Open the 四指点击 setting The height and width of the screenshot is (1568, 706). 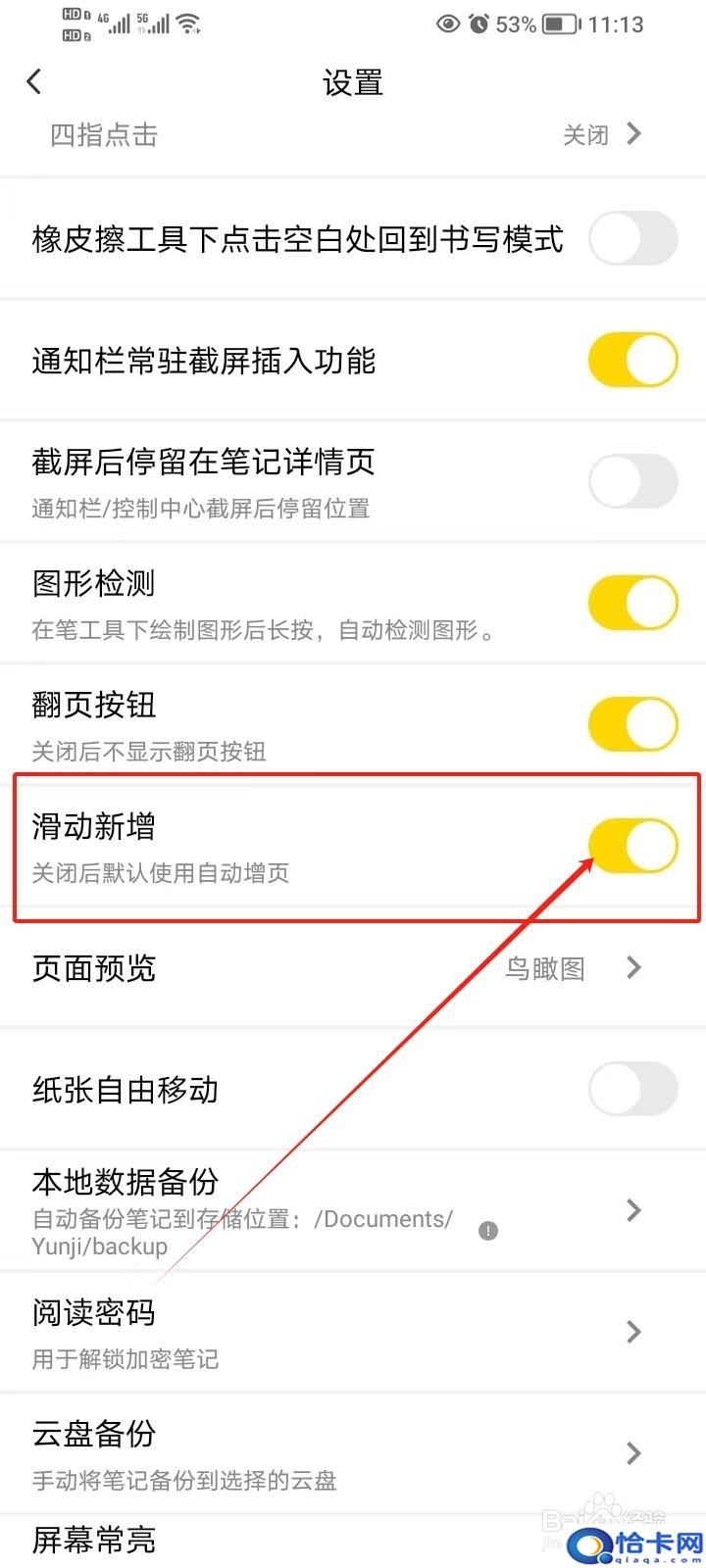[x=353, y=134]
